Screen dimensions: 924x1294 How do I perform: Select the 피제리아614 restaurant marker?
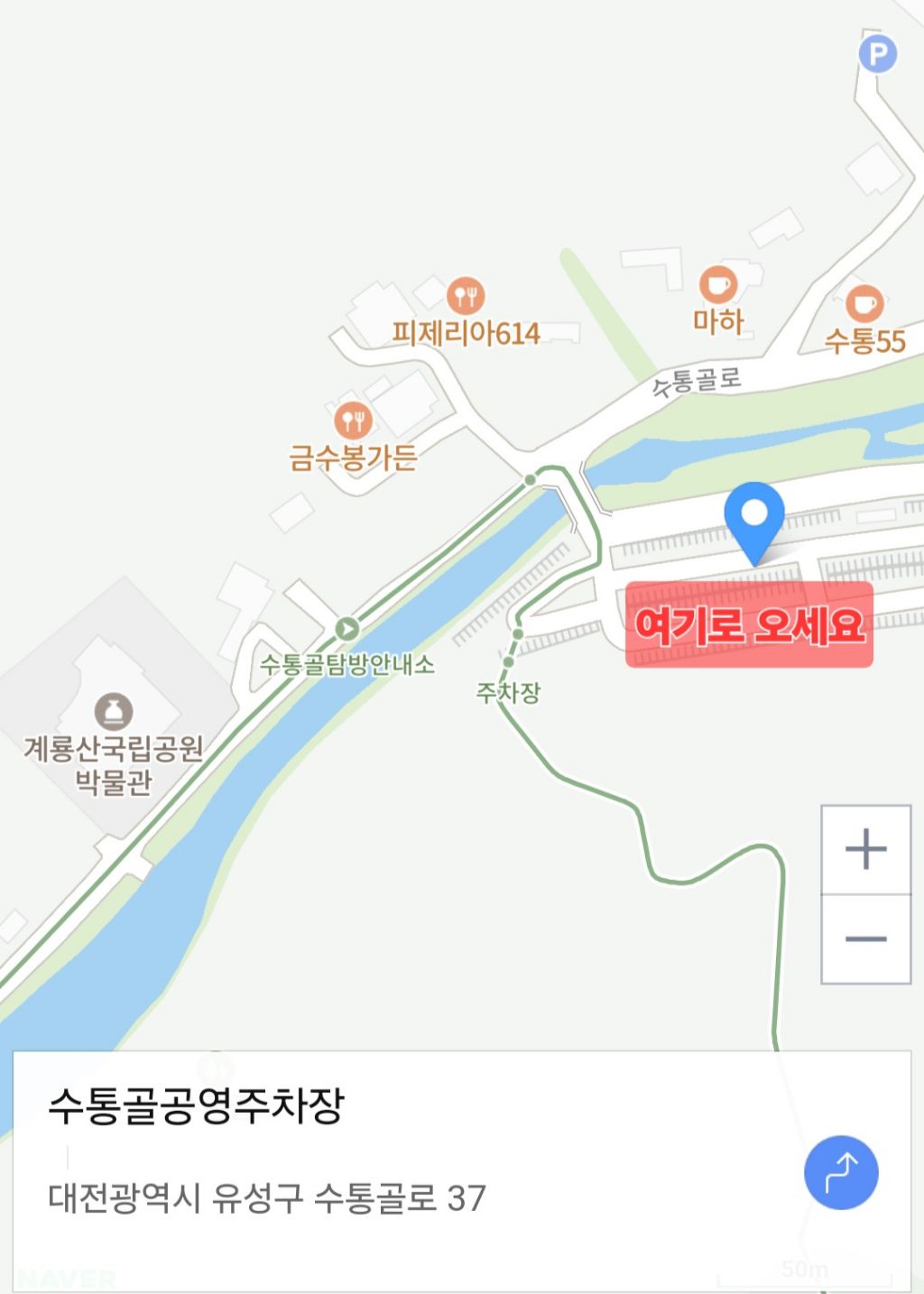466,295
